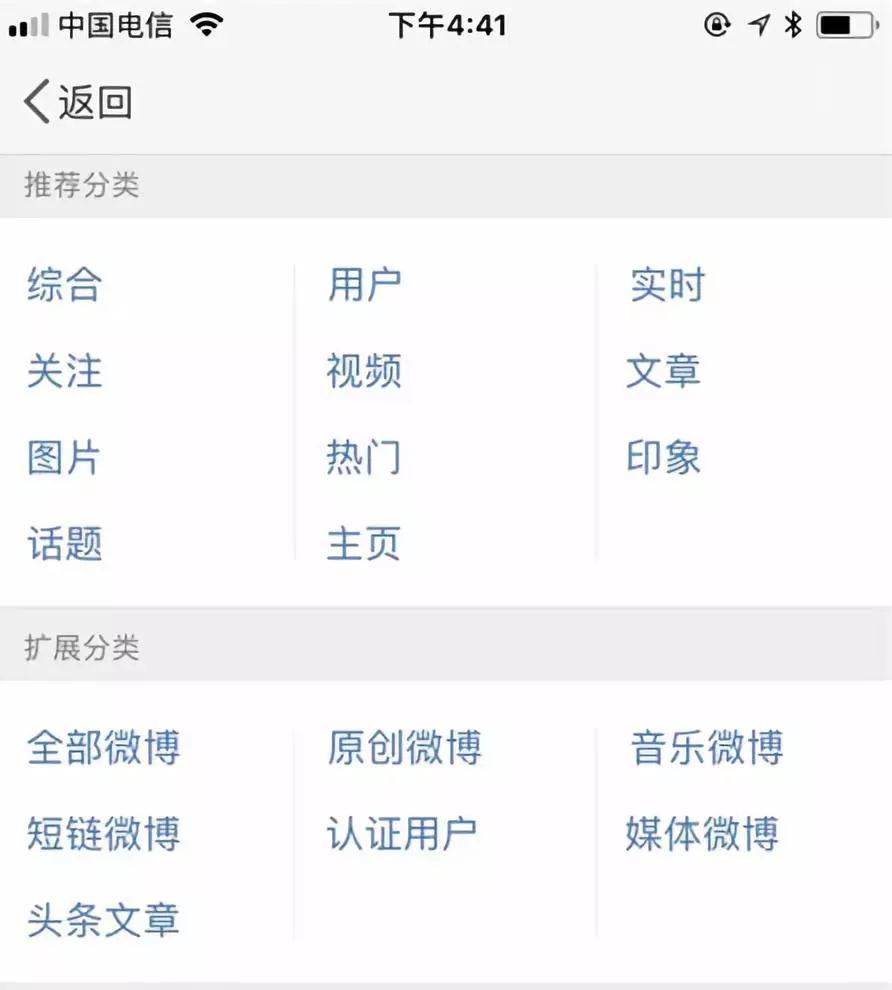Image resolution: width=892 pixels, height=990 pixels.
Task: Open the 热门 category
Action: tap(364, 456)
